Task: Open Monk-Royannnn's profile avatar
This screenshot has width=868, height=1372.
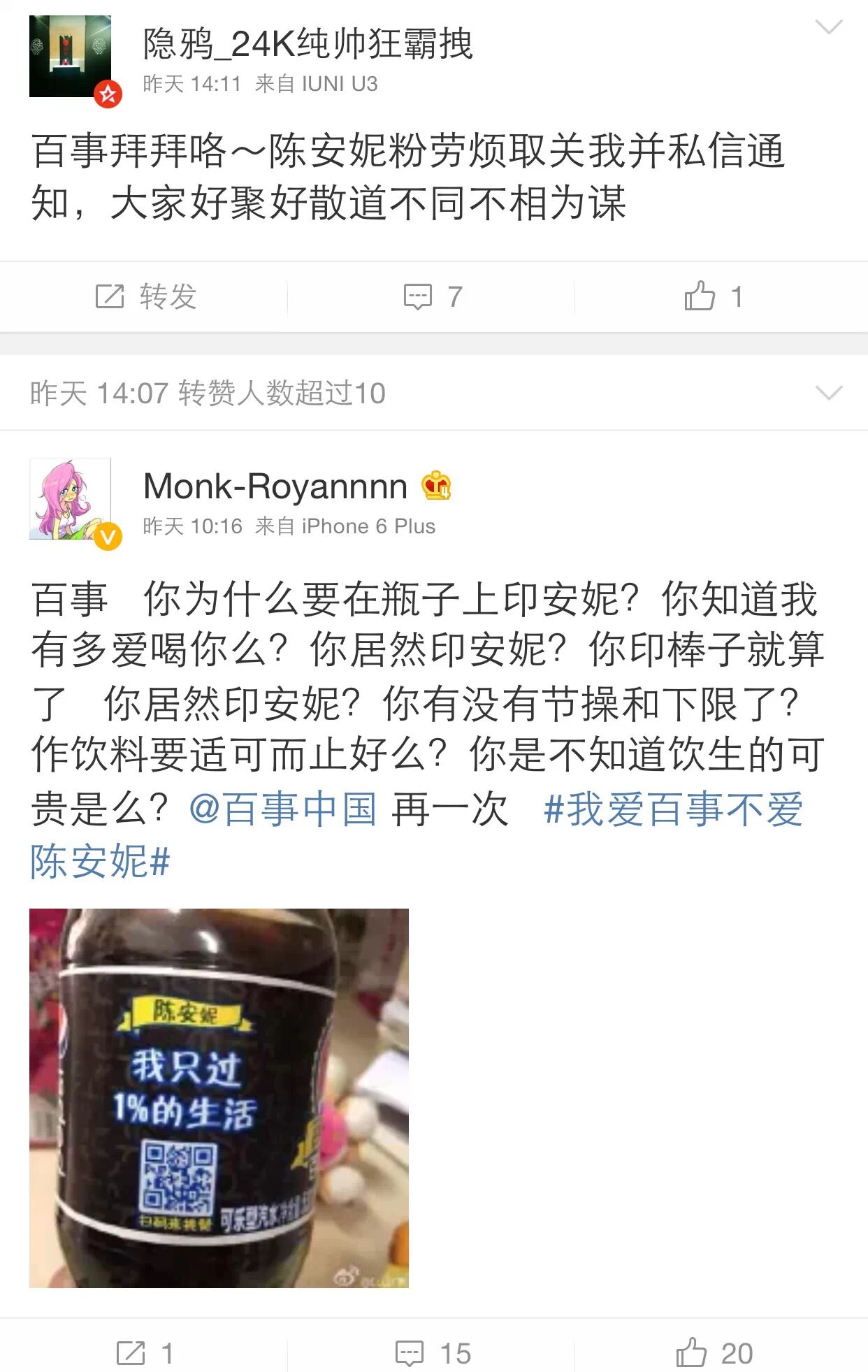Action: coord(70,499)
